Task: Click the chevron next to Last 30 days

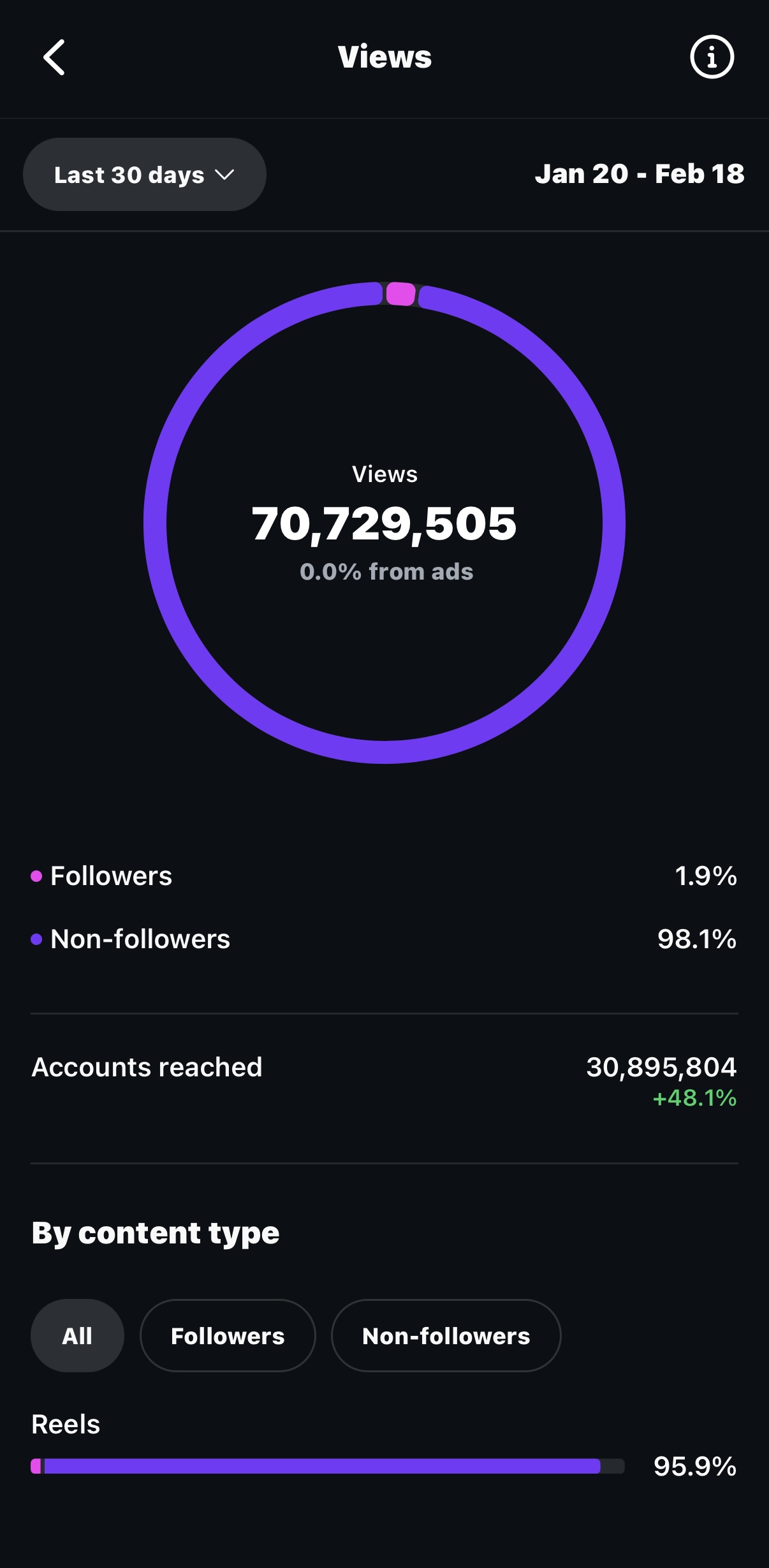Action: coord(224,175)
